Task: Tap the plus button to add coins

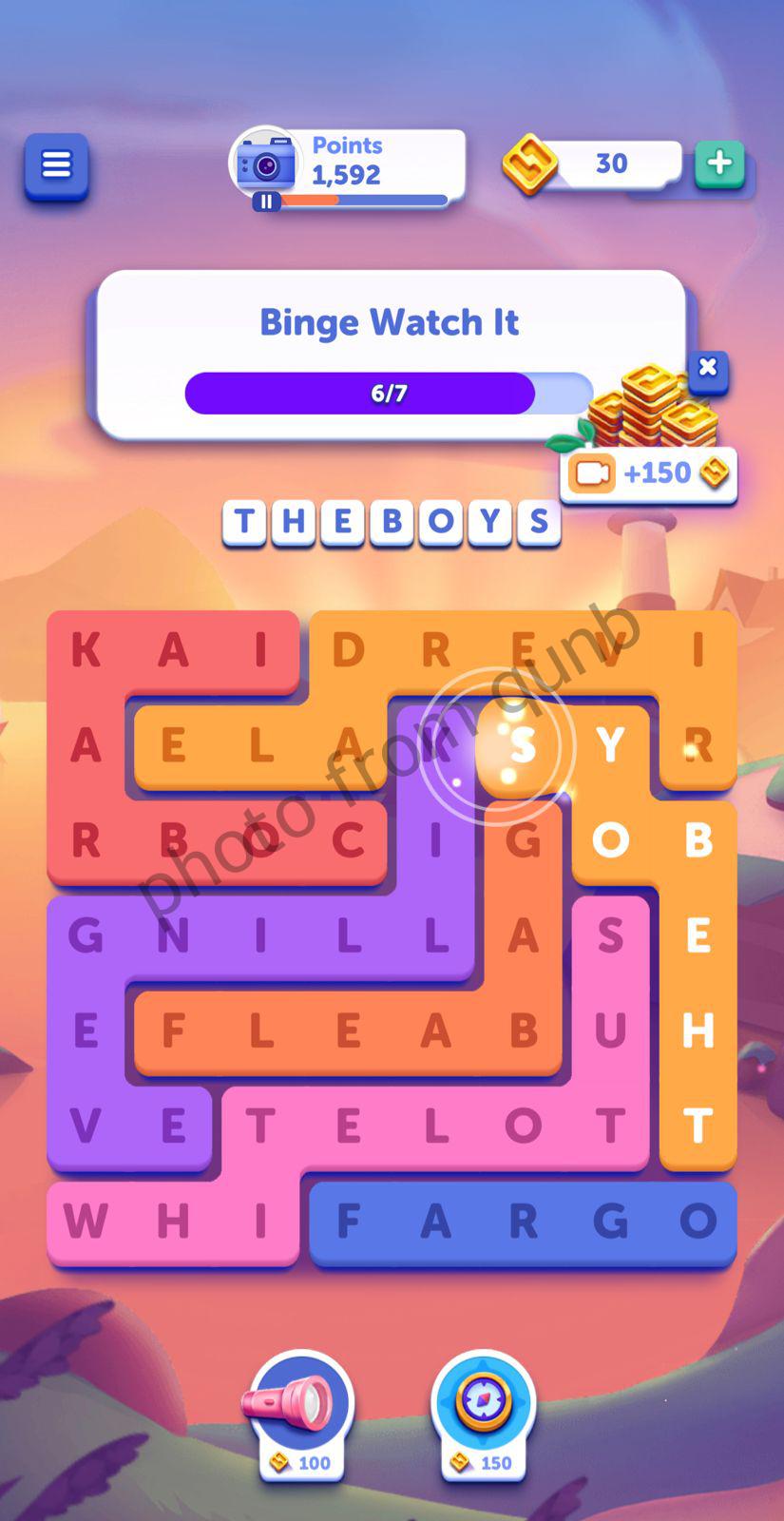Action: (719, 164)
